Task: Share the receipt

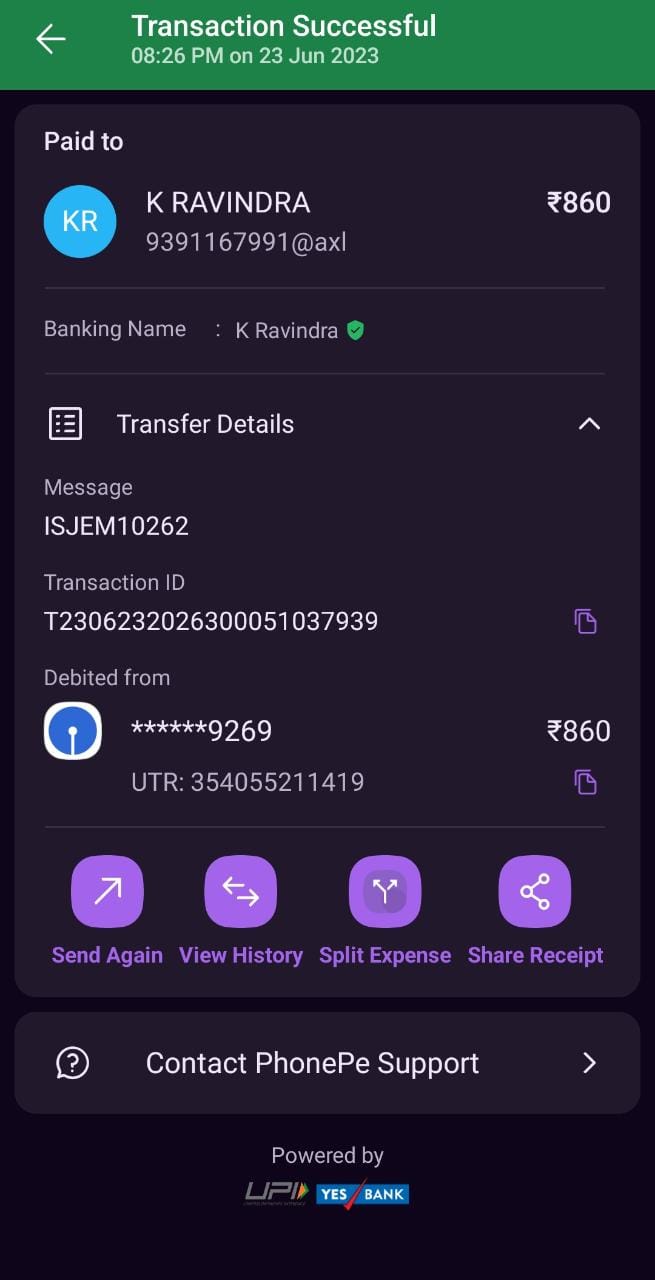Action: (535, 892)
